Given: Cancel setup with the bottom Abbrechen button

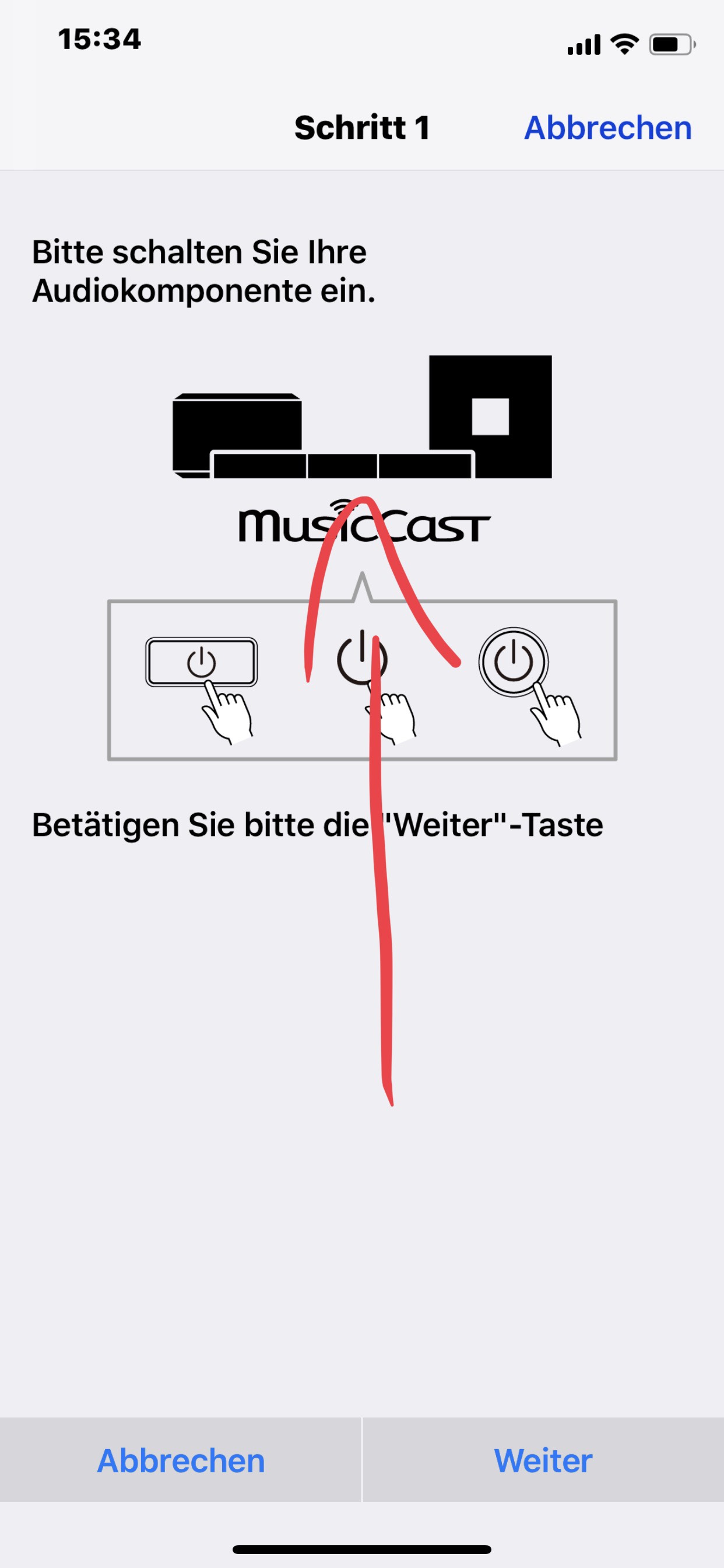Looking at the screenshot, I should pos(181,1461).
